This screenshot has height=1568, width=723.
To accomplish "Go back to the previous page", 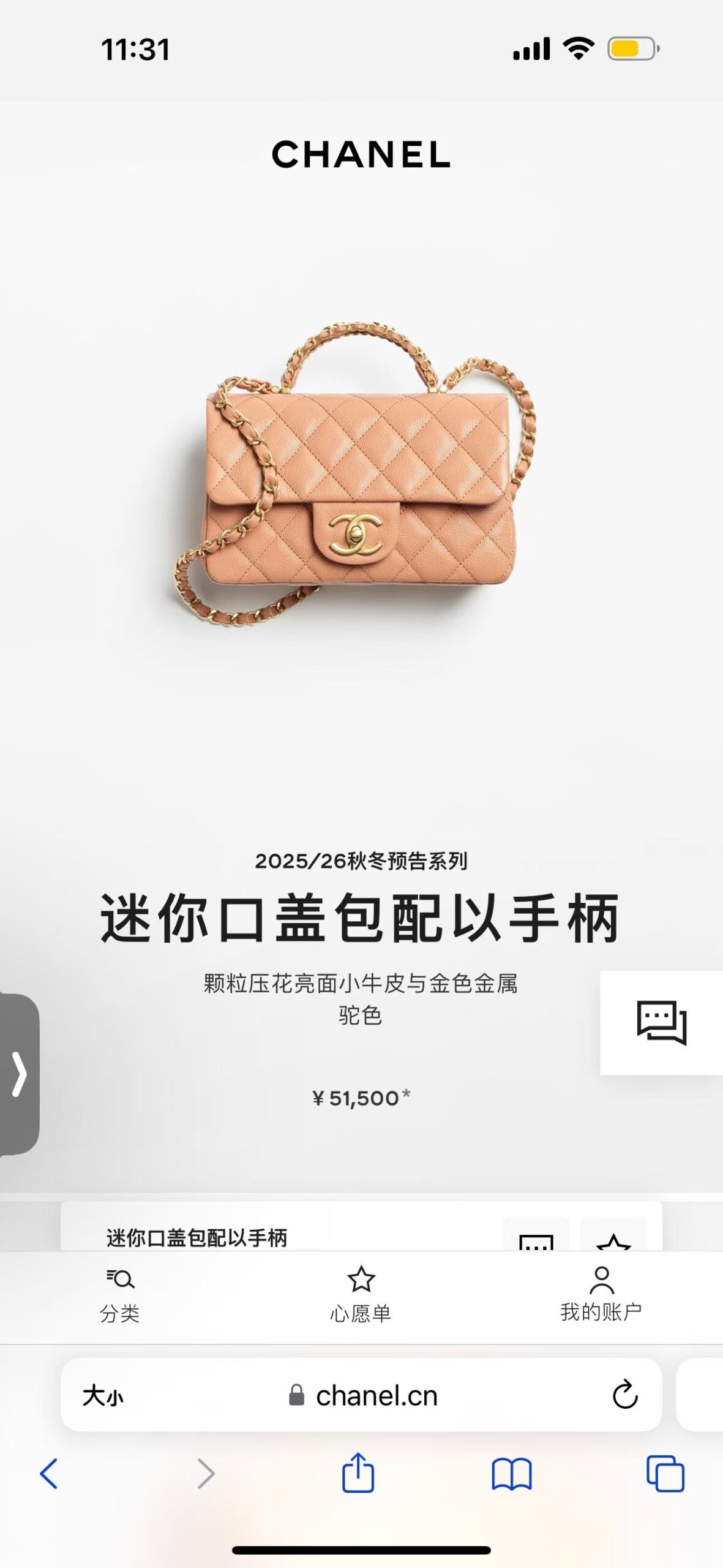I will (49, 1474).
